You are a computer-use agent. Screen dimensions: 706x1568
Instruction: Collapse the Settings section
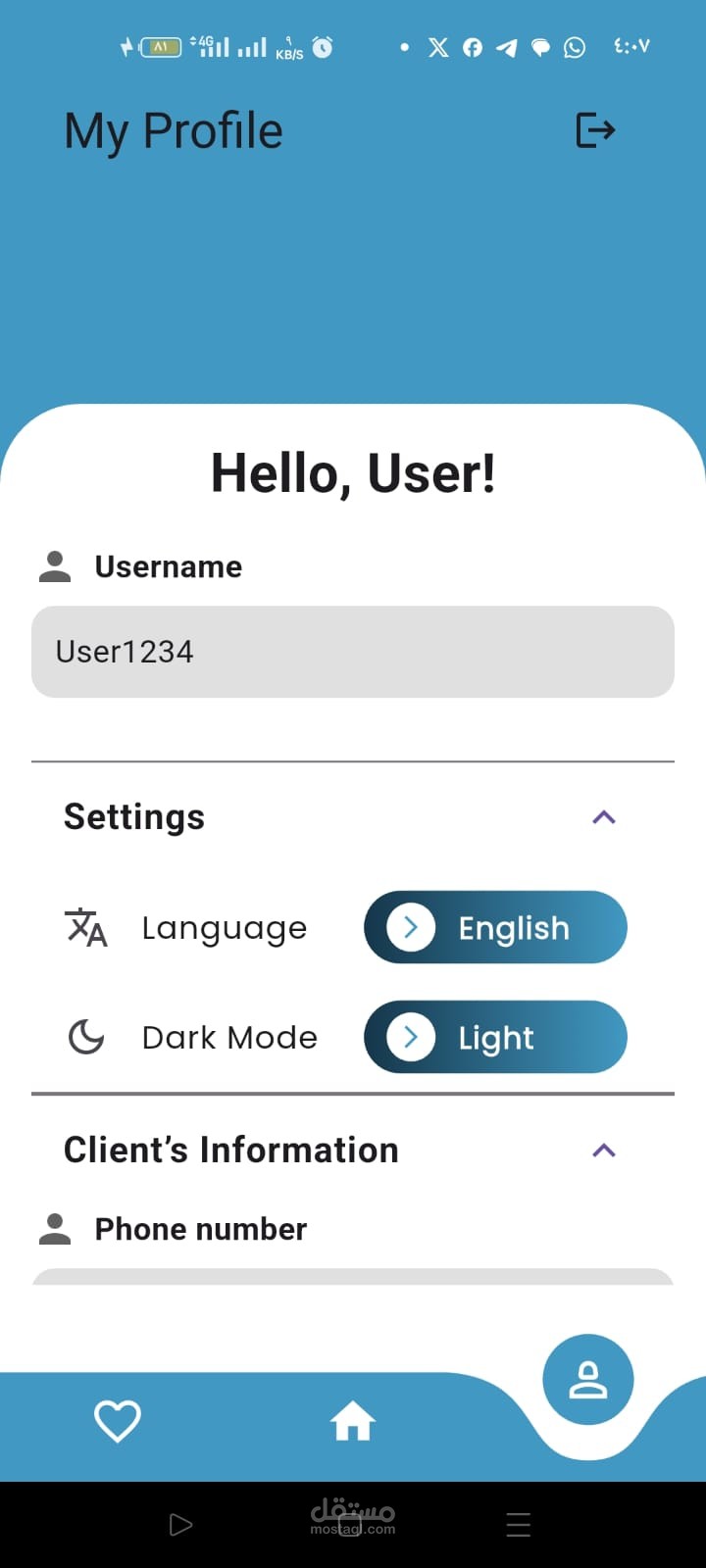tap(604, 817)
